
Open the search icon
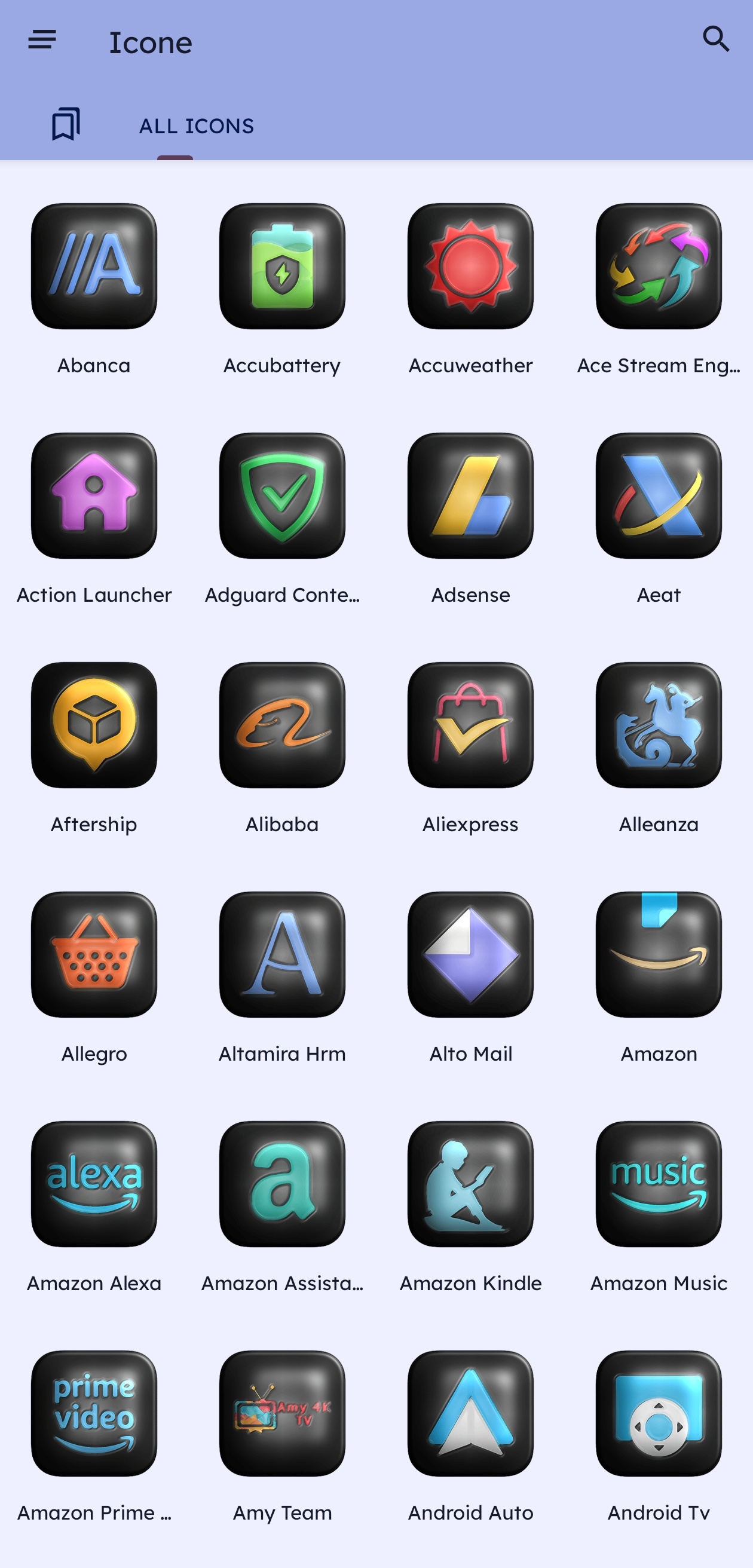click(x=715, y=39)
